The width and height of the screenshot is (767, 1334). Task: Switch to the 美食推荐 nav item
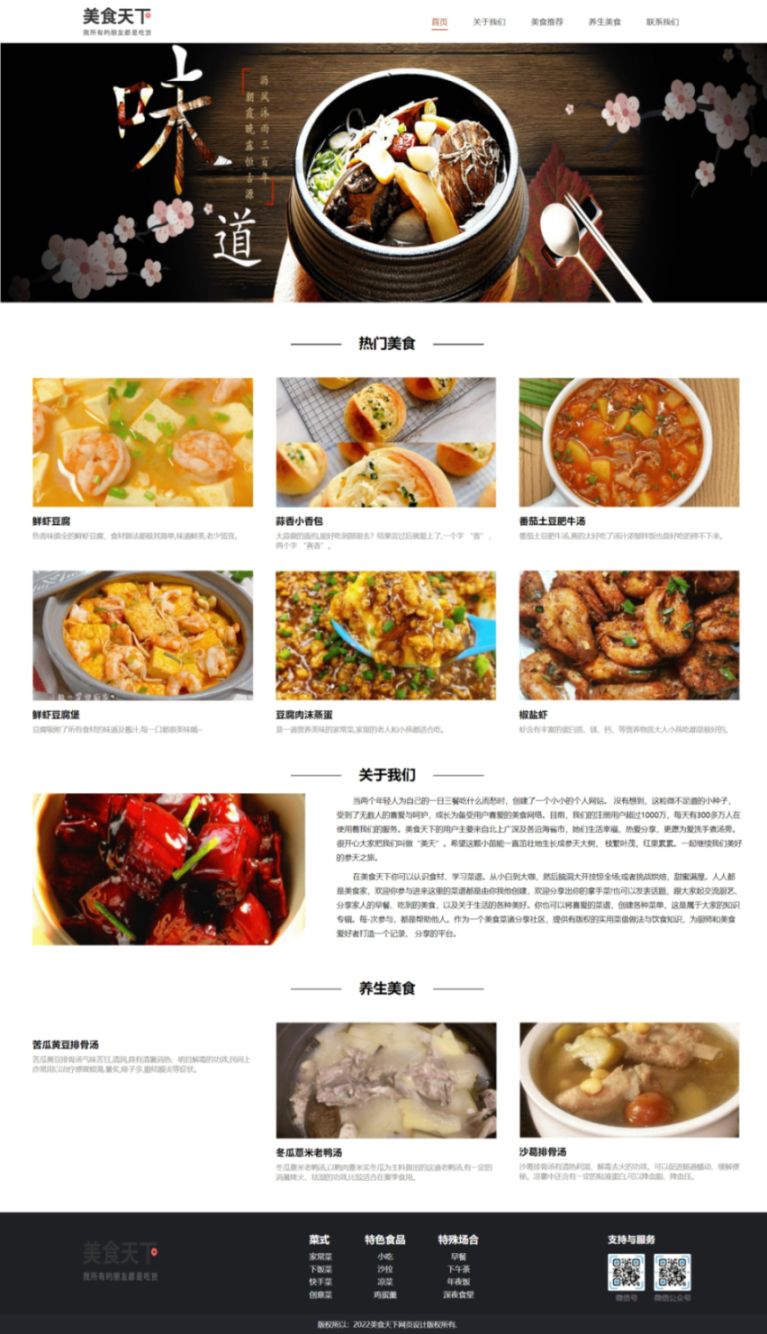click(546, 21)
